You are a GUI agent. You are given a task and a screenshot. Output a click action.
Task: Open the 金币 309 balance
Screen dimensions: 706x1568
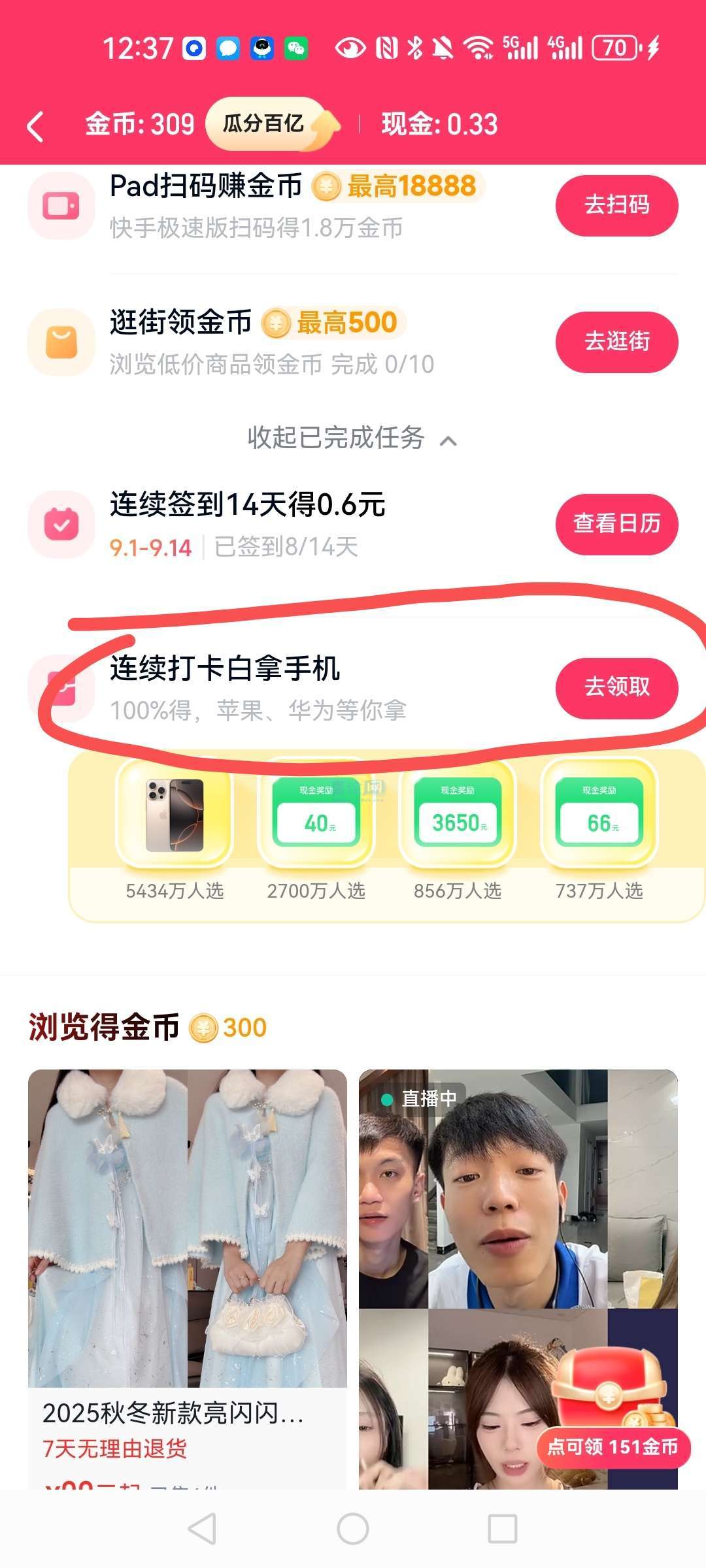coord(140,124)
